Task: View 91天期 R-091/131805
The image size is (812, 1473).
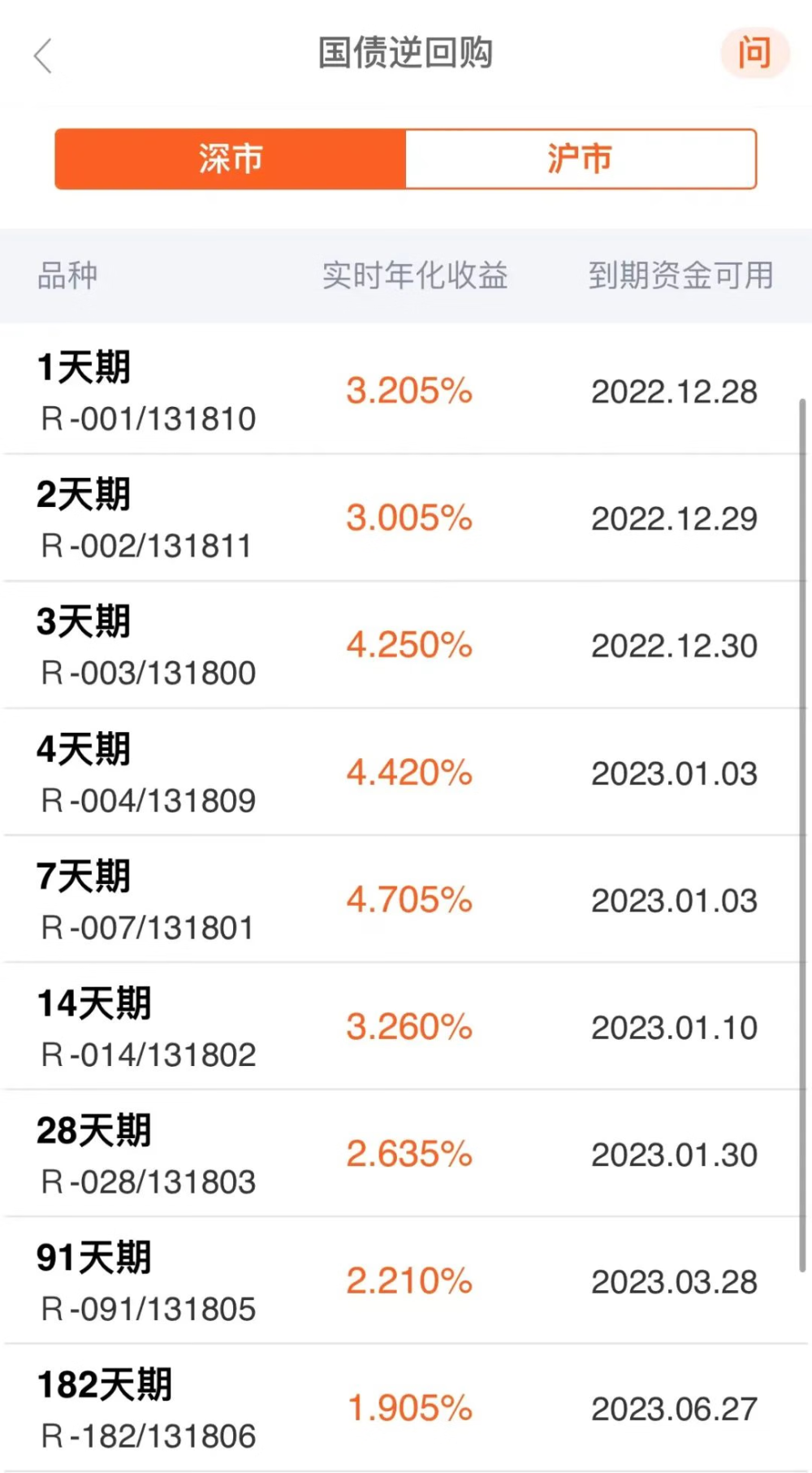Action: pyautogui.click(x=146, y=1281)
